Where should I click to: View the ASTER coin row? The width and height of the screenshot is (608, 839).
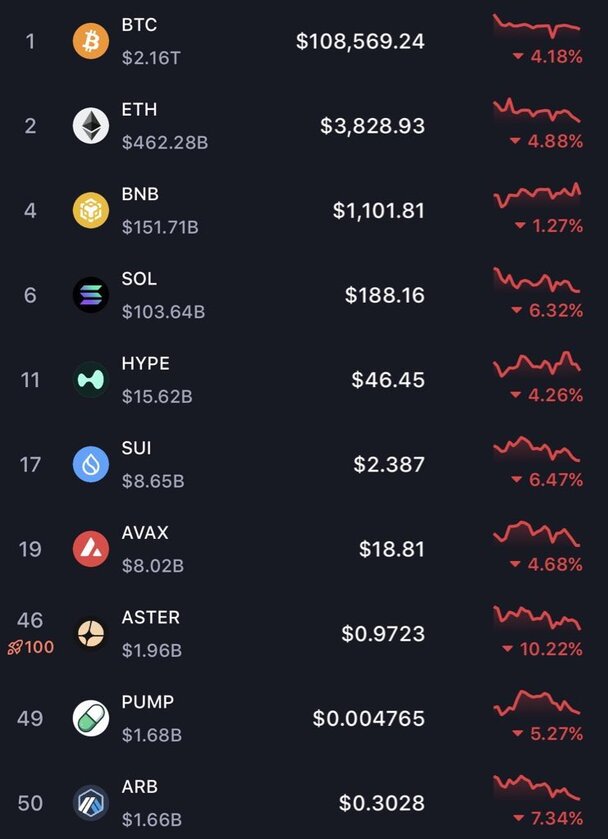[150, 633]
